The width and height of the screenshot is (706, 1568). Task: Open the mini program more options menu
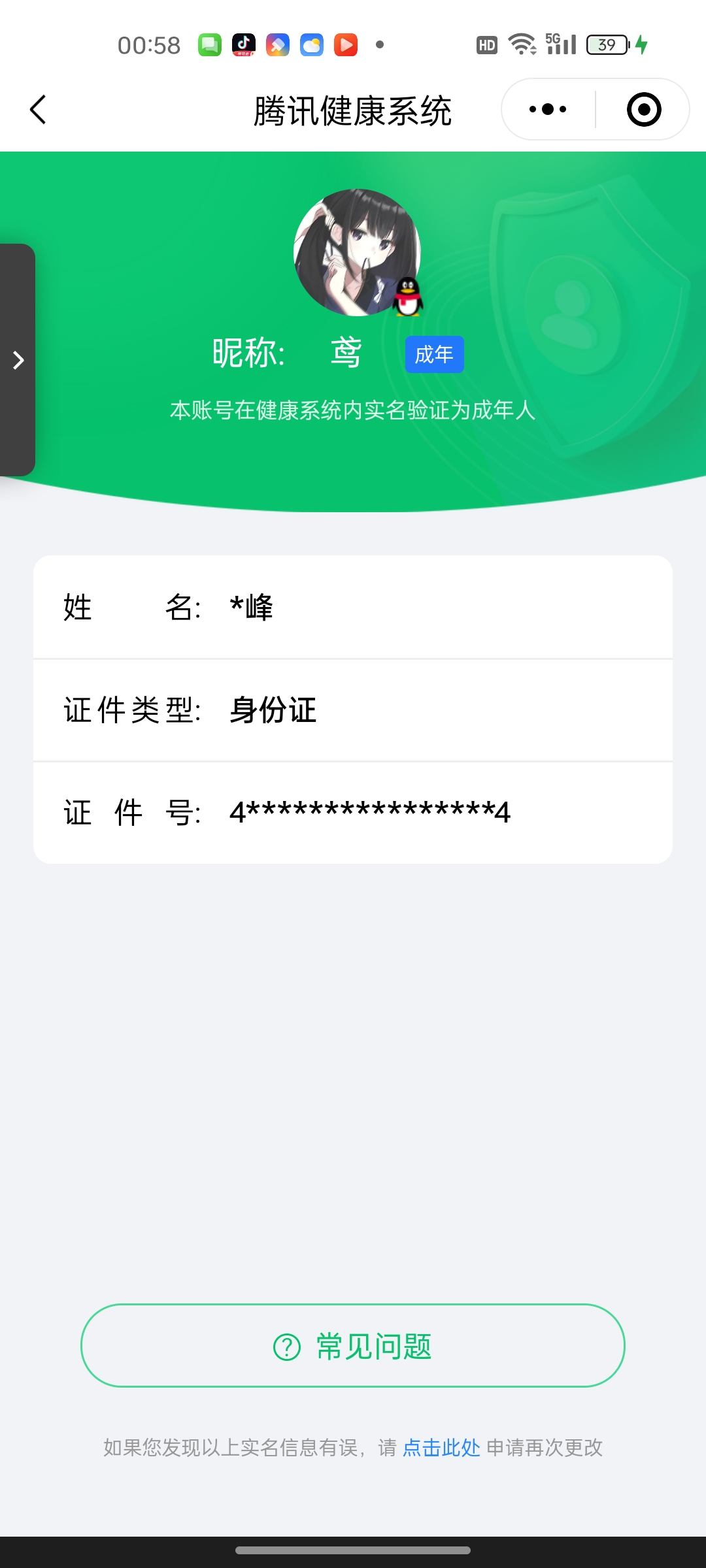[548, 110]
